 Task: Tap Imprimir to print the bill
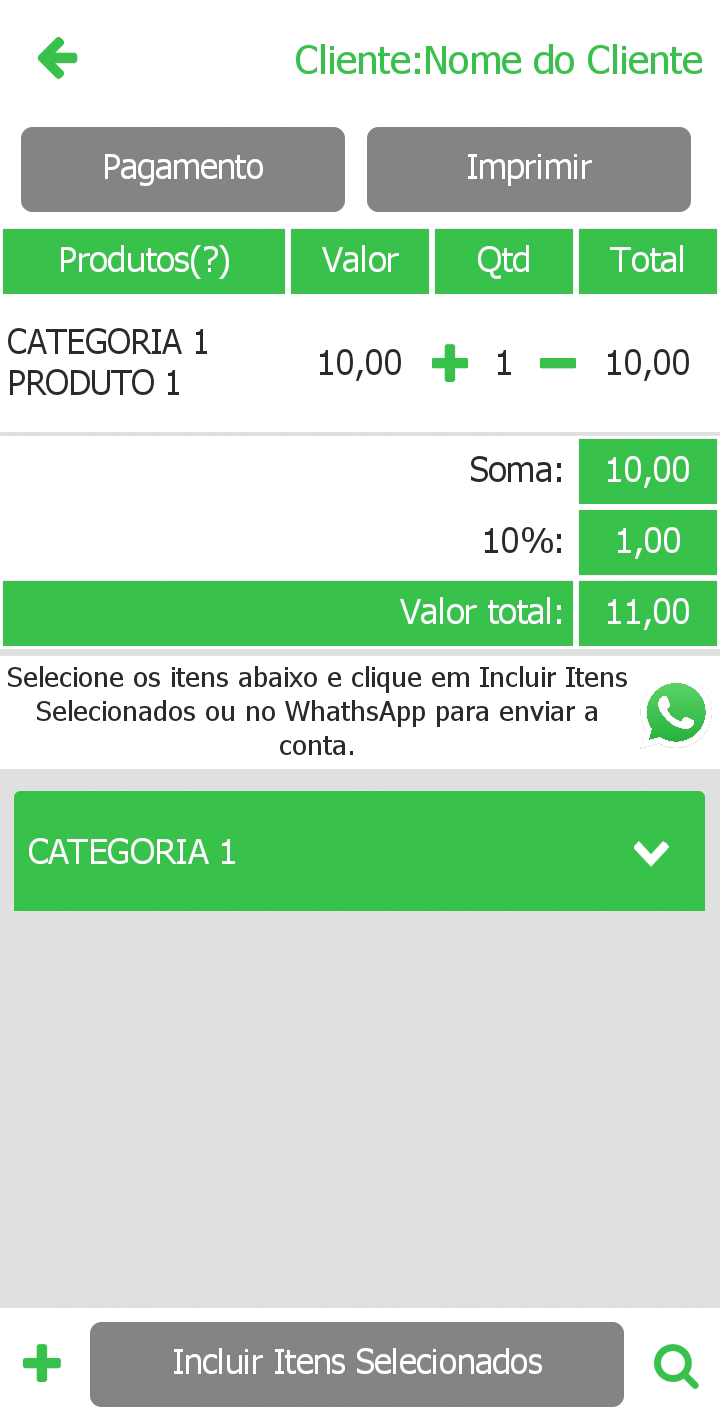529,169
